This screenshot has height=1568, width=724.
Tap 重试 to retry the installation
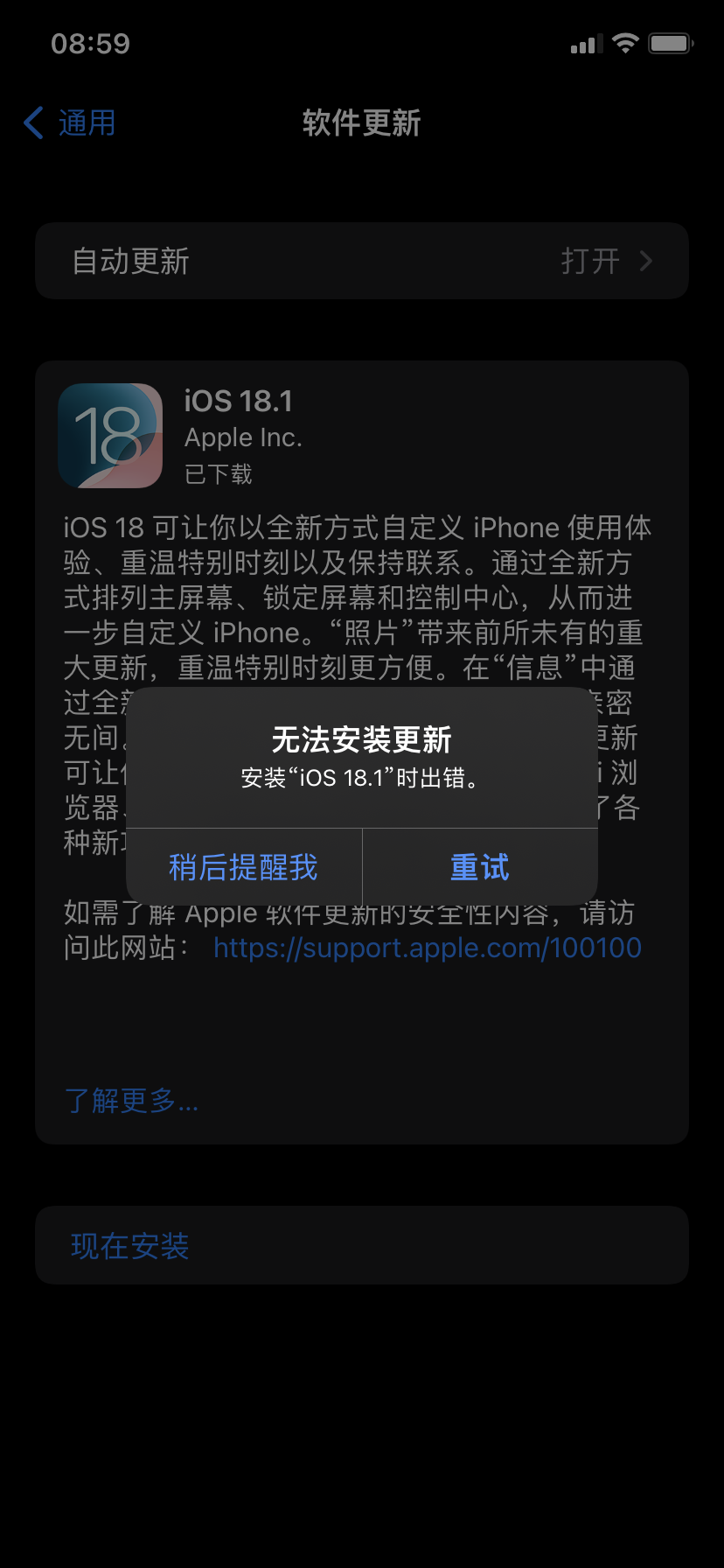(x=479, y=867)
